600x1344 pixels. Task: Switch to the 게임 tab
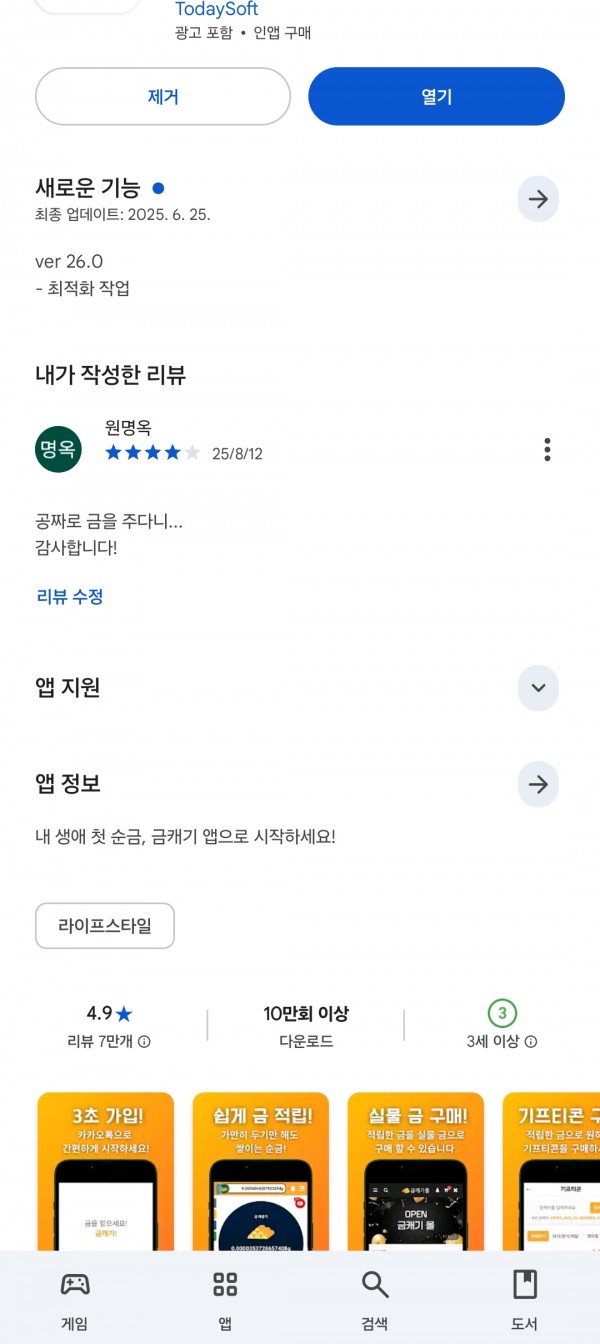(x=75, y=1299)
